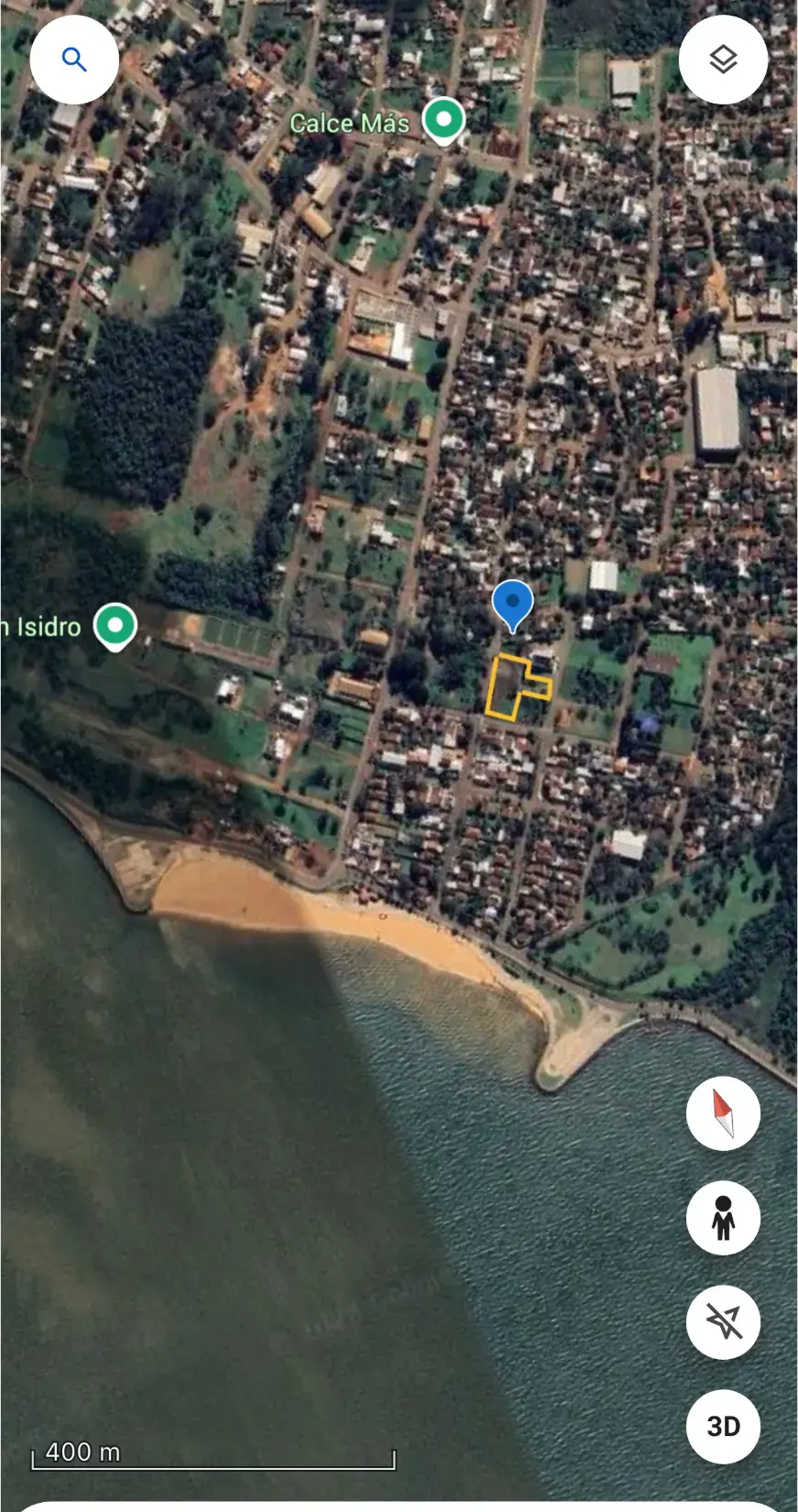The height and width of the screenshot is (1512, 798).
Task: Select the blue dropped pin
Action: (x=512, y=606)
